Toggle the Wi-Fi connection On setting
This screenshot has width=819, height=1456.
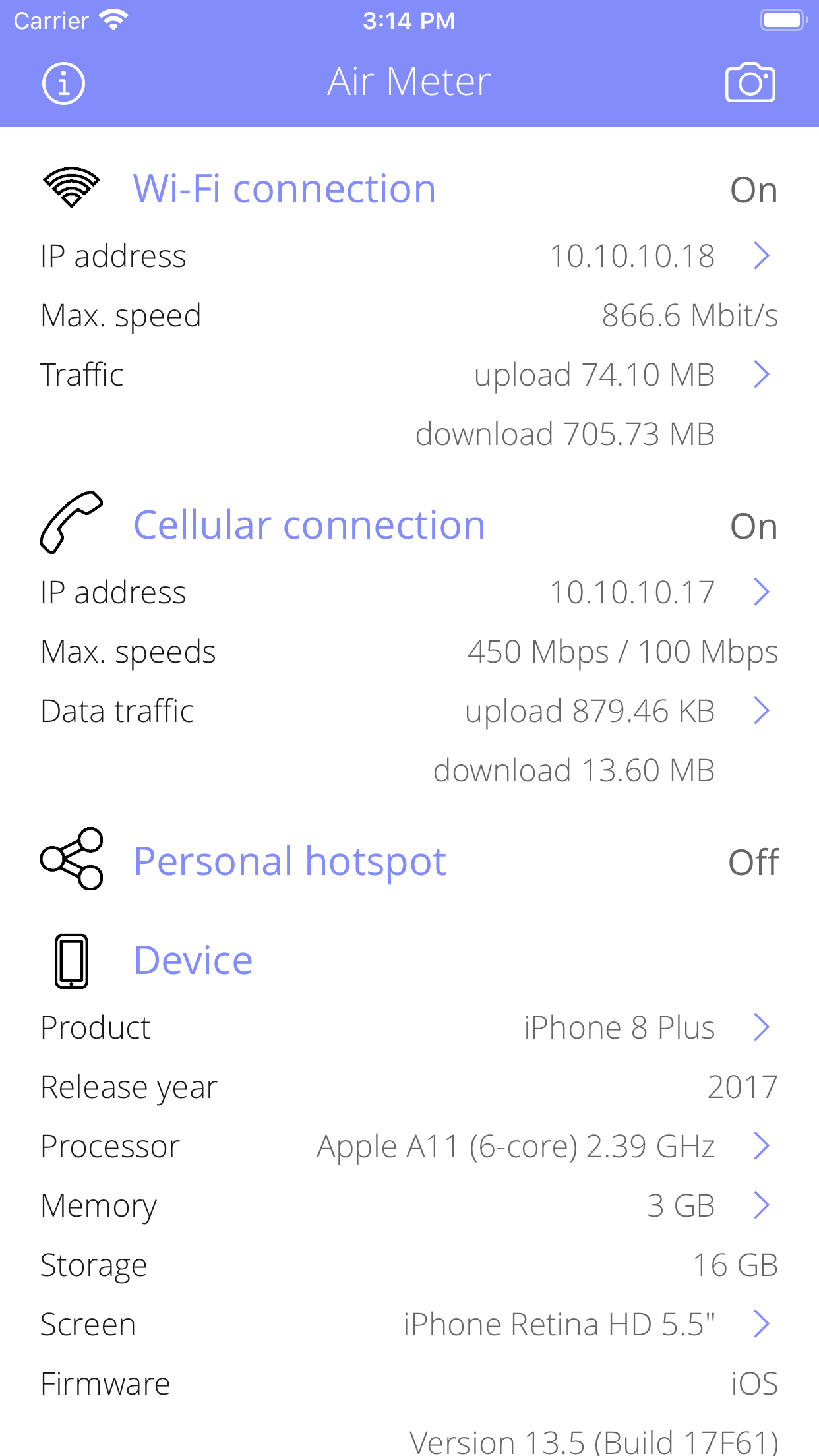click(x=754, y=189)
